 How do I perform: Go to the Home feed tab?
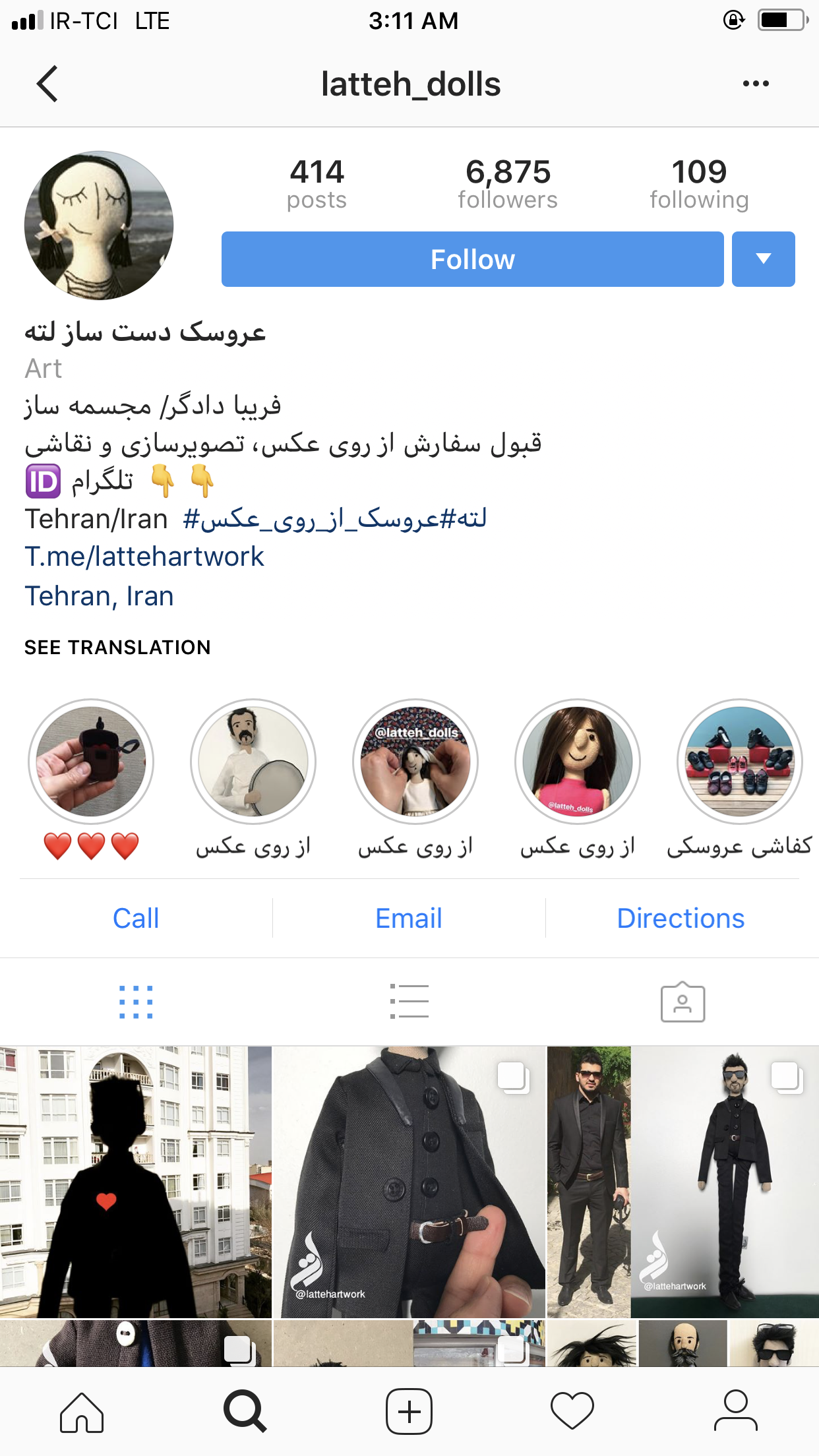click(x=82, y=1412)
